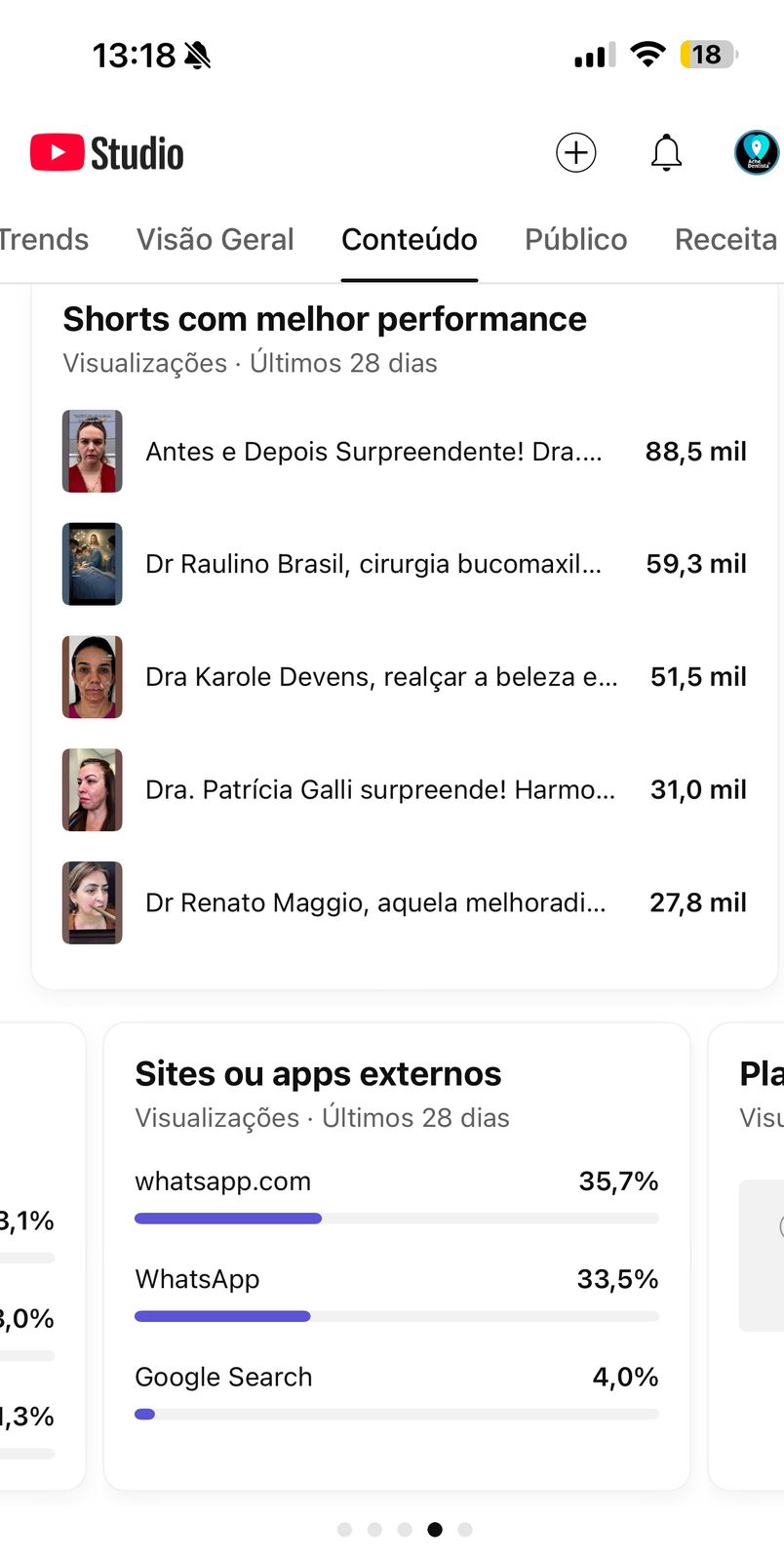
Task: Switch to the Receita tab
Action: [726, 239]
